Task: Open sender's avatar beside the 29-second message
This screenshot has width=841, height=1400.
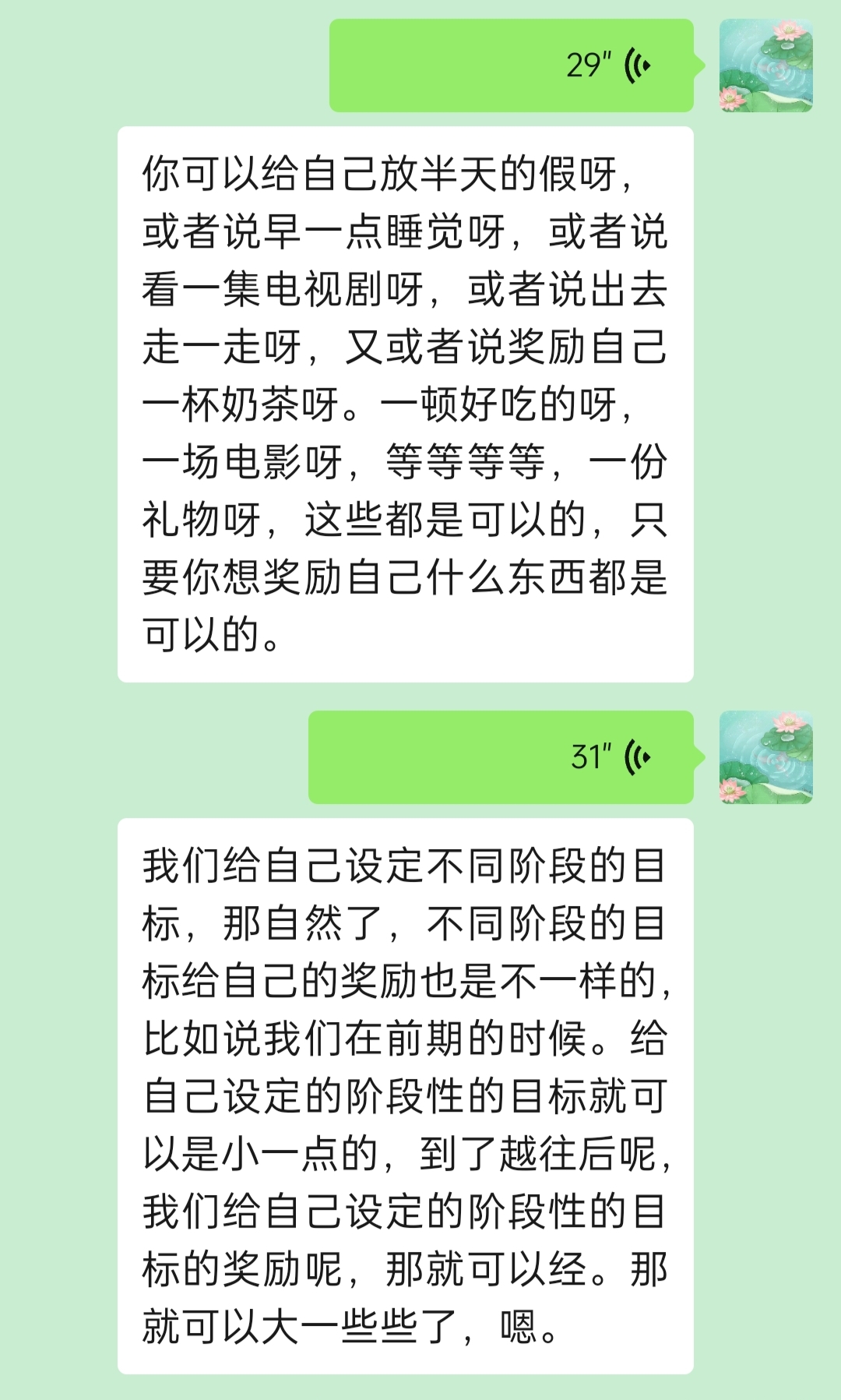Action: point(765,65)
